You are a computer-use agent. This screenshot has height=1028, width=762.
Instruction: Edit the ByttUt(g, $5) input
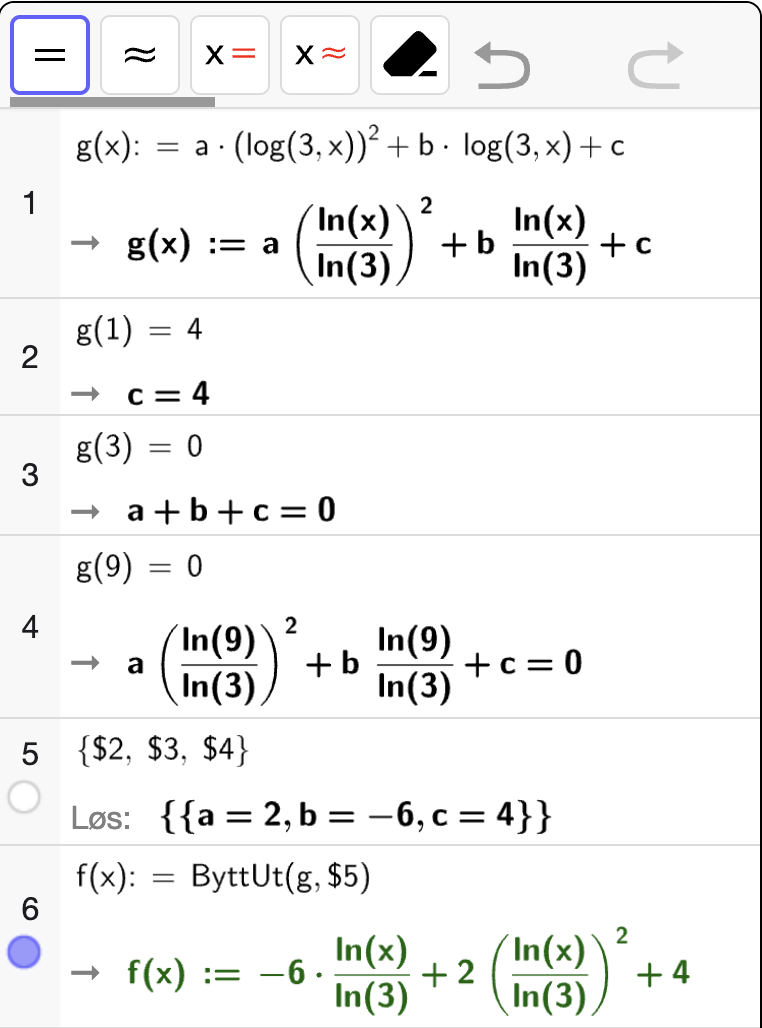(x=223, y=877)
